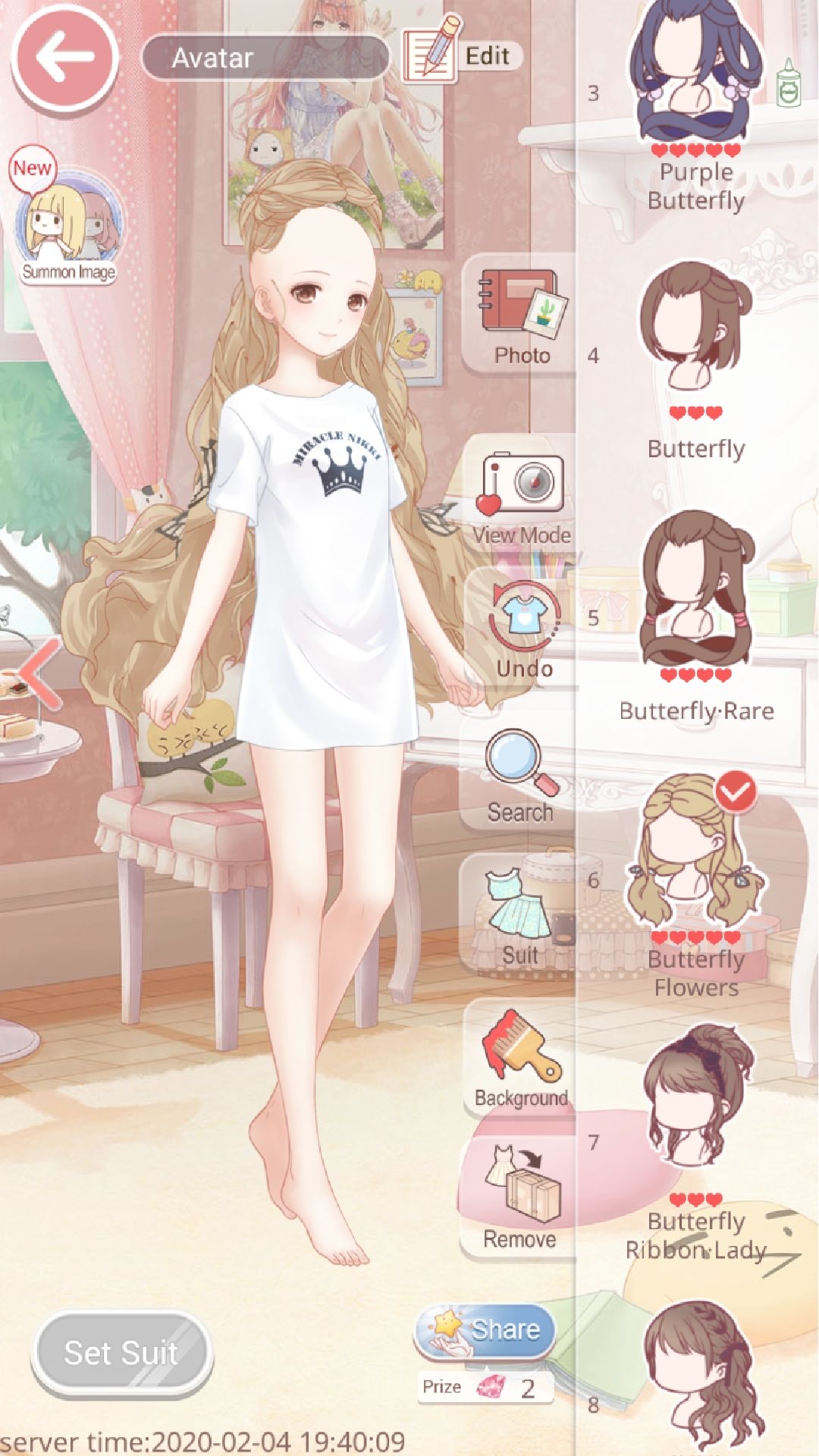819x1456 pixels.
Task: Tap the Set Suit button
Action: pyautogui.click(x=121, y=1354)
